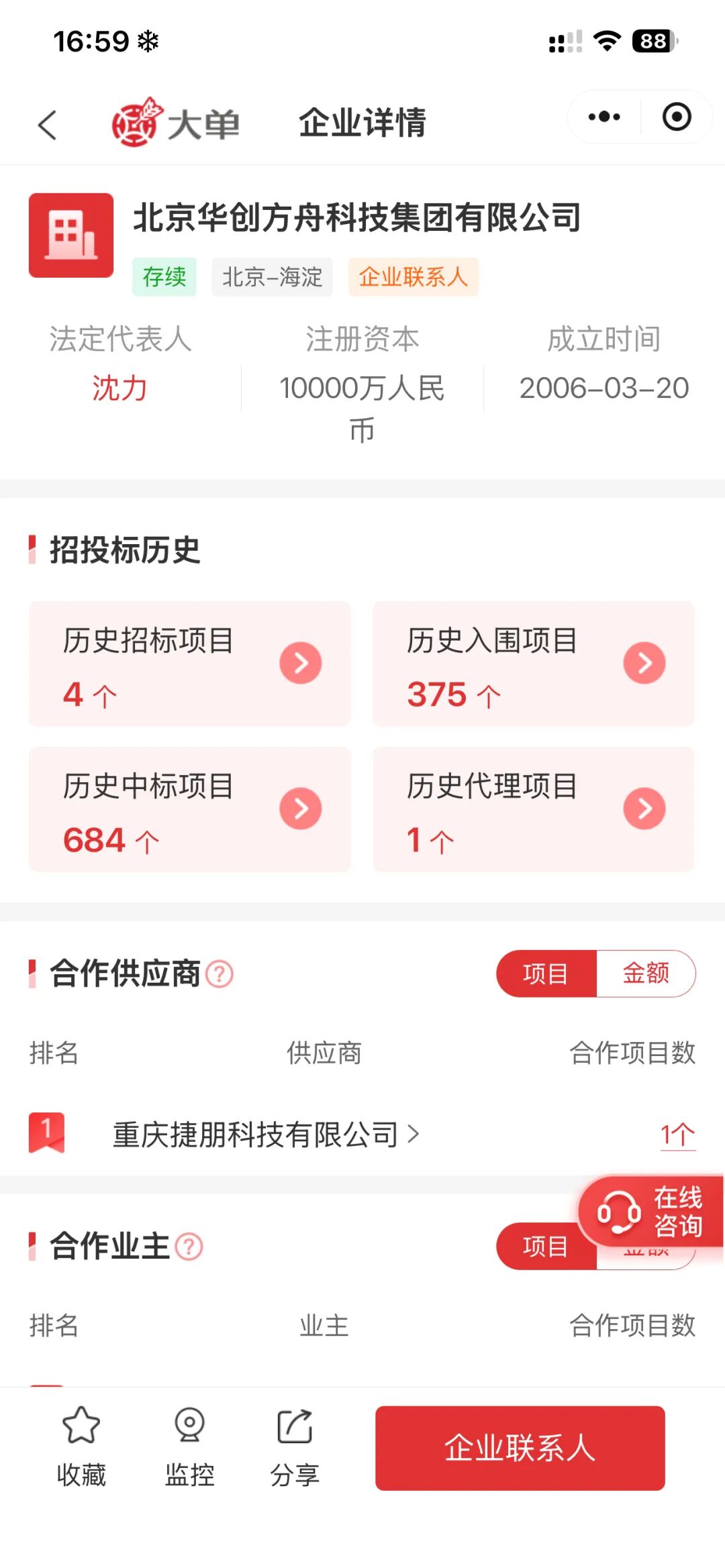Open 历史代理项目 card with 1 project

point(534,809)
